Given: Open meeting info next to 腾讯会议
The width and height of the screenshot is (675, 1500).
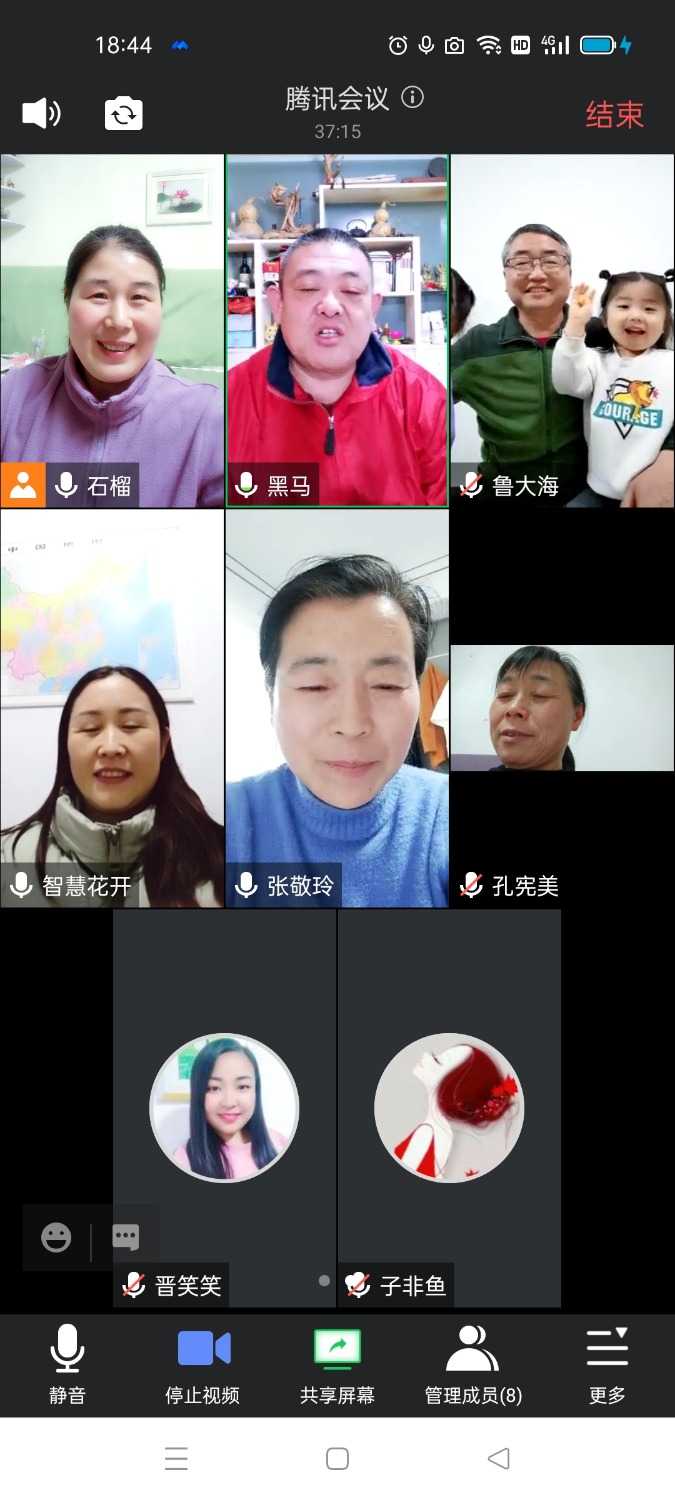Looking at the screenshot, I should (x=412, y=98).
